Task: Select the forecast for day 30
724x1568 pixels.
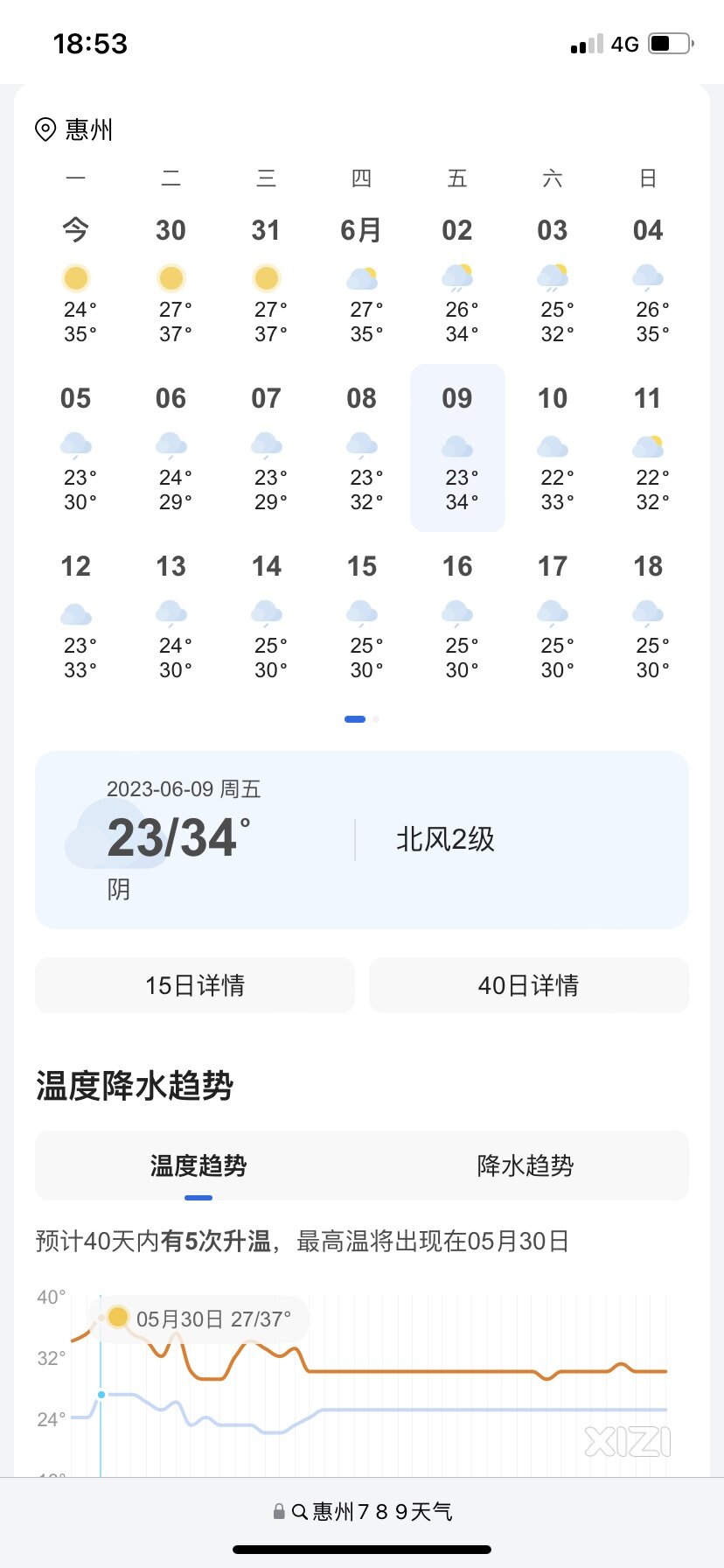Action: (171, 280)
